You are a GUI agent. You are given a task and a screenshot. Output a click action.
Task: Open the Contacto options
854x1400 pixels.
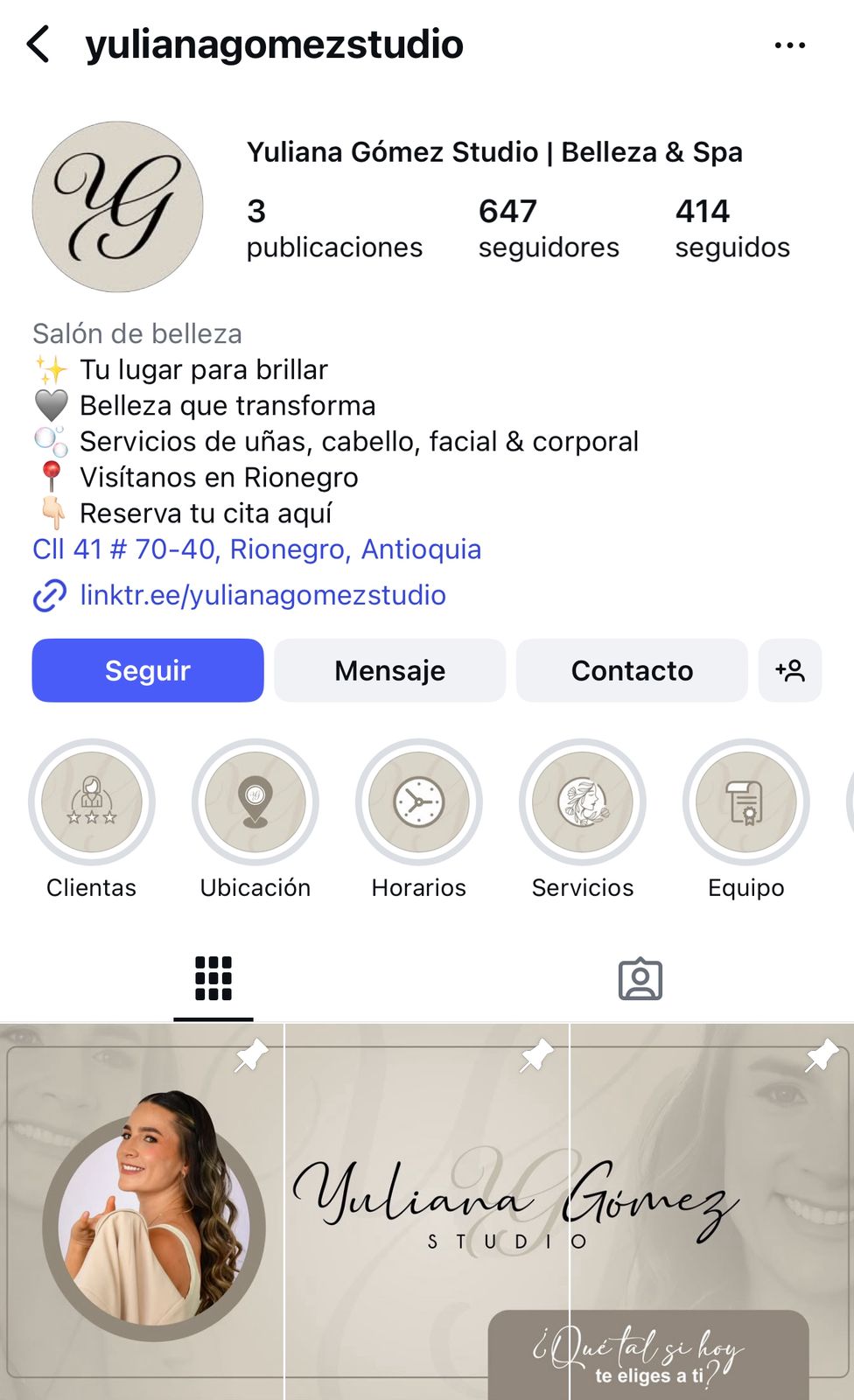point(632,670)
